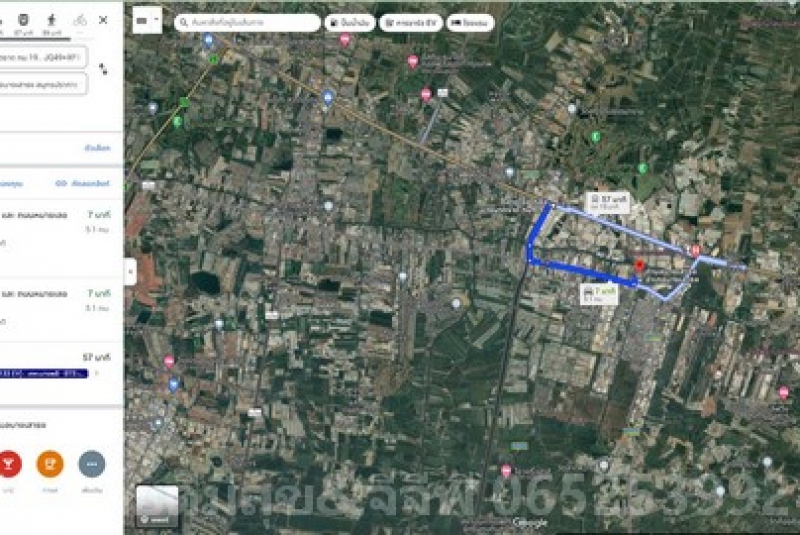This screenshot has width=800, height=535.
Task: Tap the hotels chip
Action: coord(470,22)
